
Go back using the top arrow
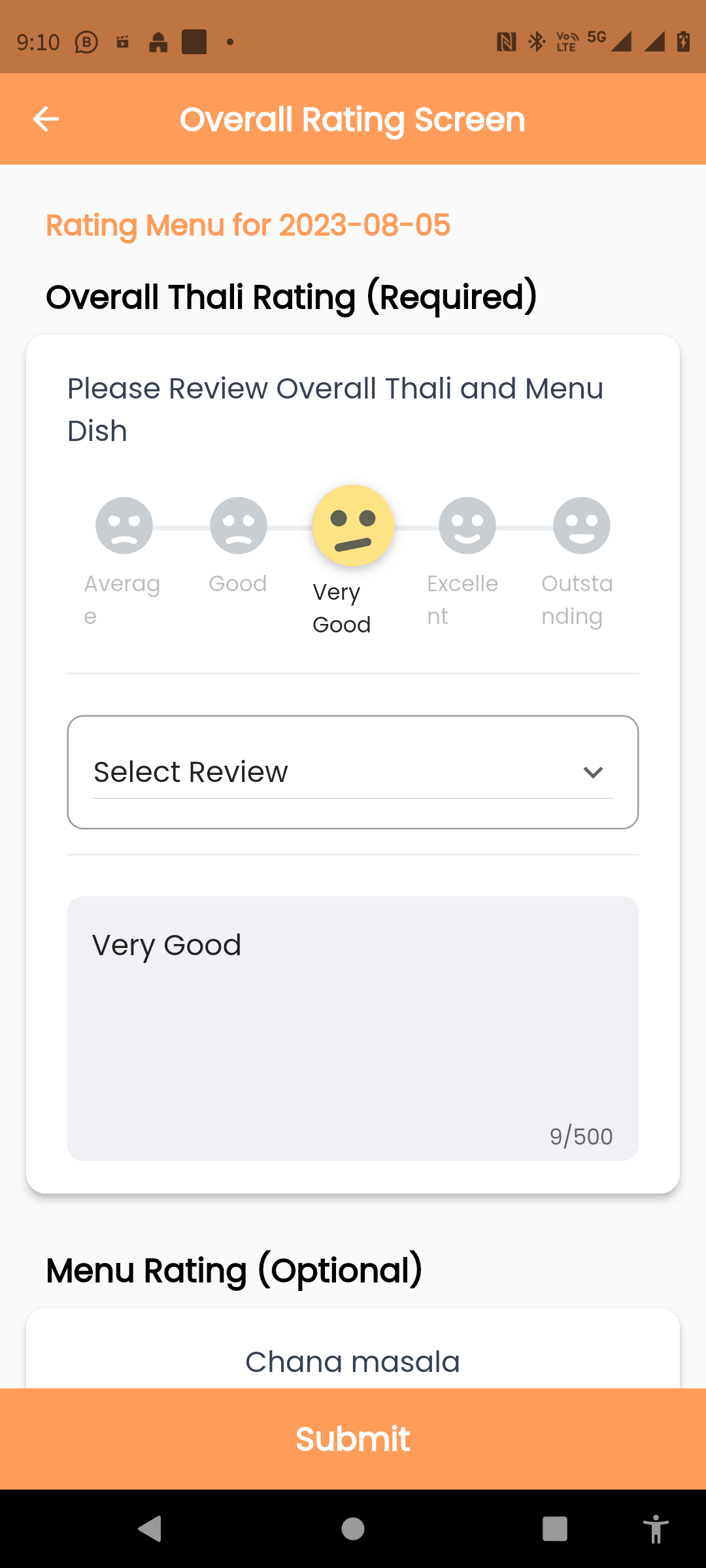click(46, 119)
